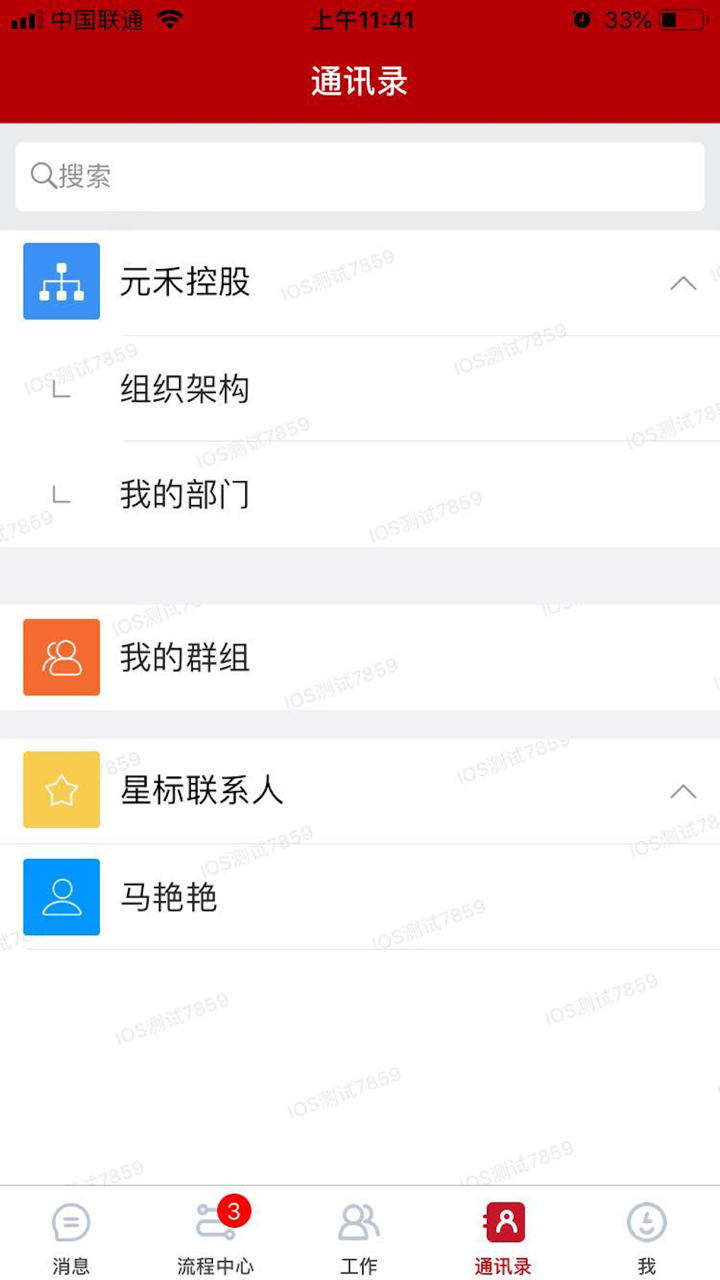Collapse the 元禾控股 section chevron
Image resolution: width=720 pixels, height=1280 pixels.
tap(683, 283)
